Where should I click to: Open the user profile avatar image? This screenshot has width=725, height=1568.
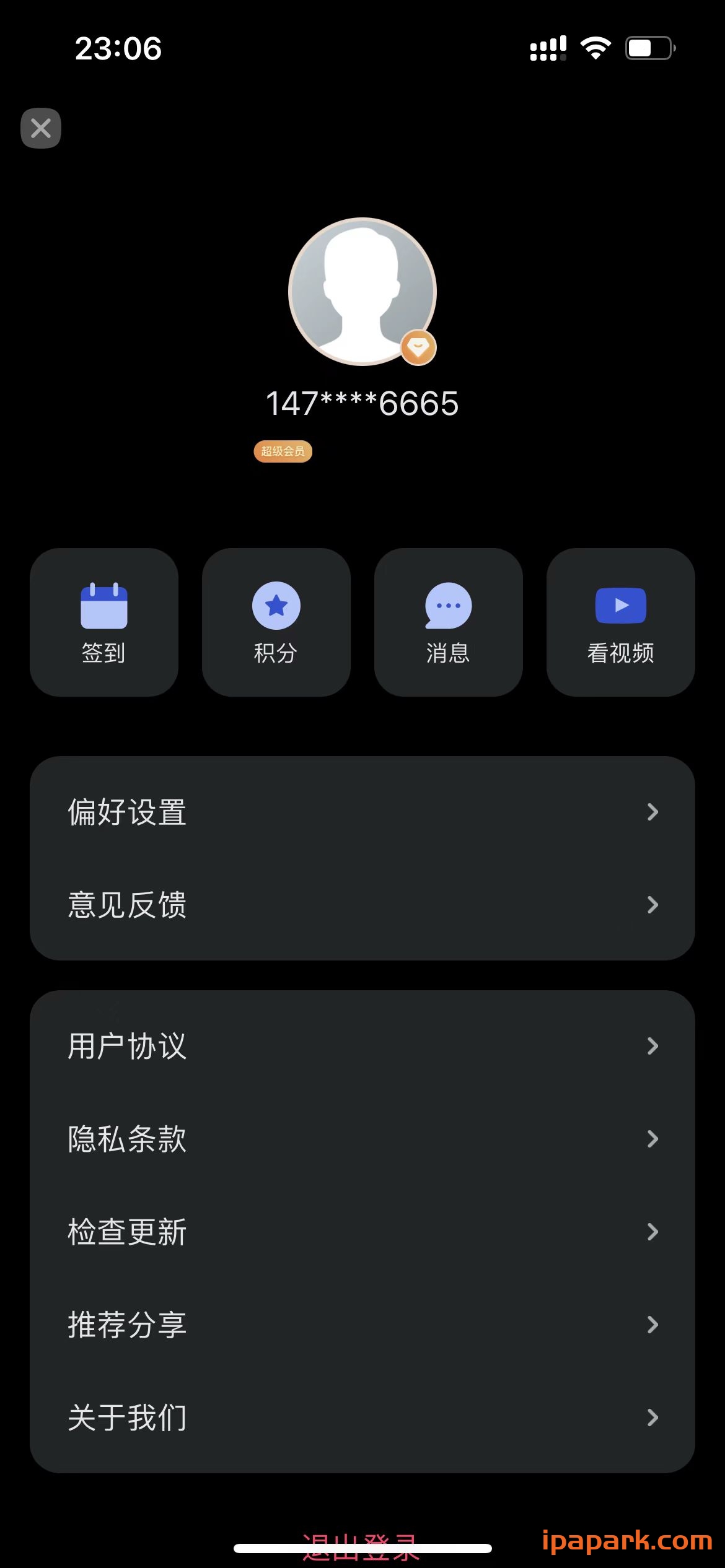tap(362, 291)
